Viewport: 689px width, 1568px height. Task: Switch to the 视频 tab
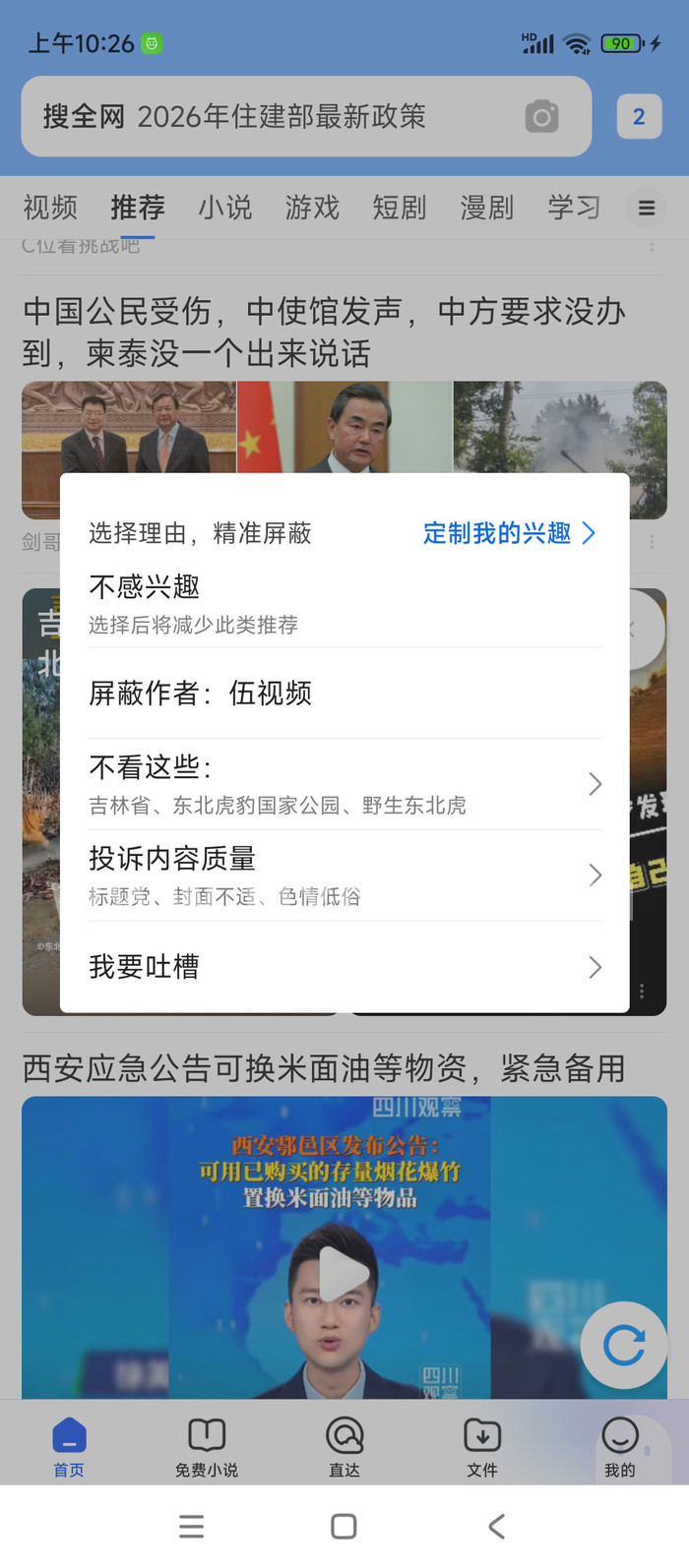click(x=50, y=208)
